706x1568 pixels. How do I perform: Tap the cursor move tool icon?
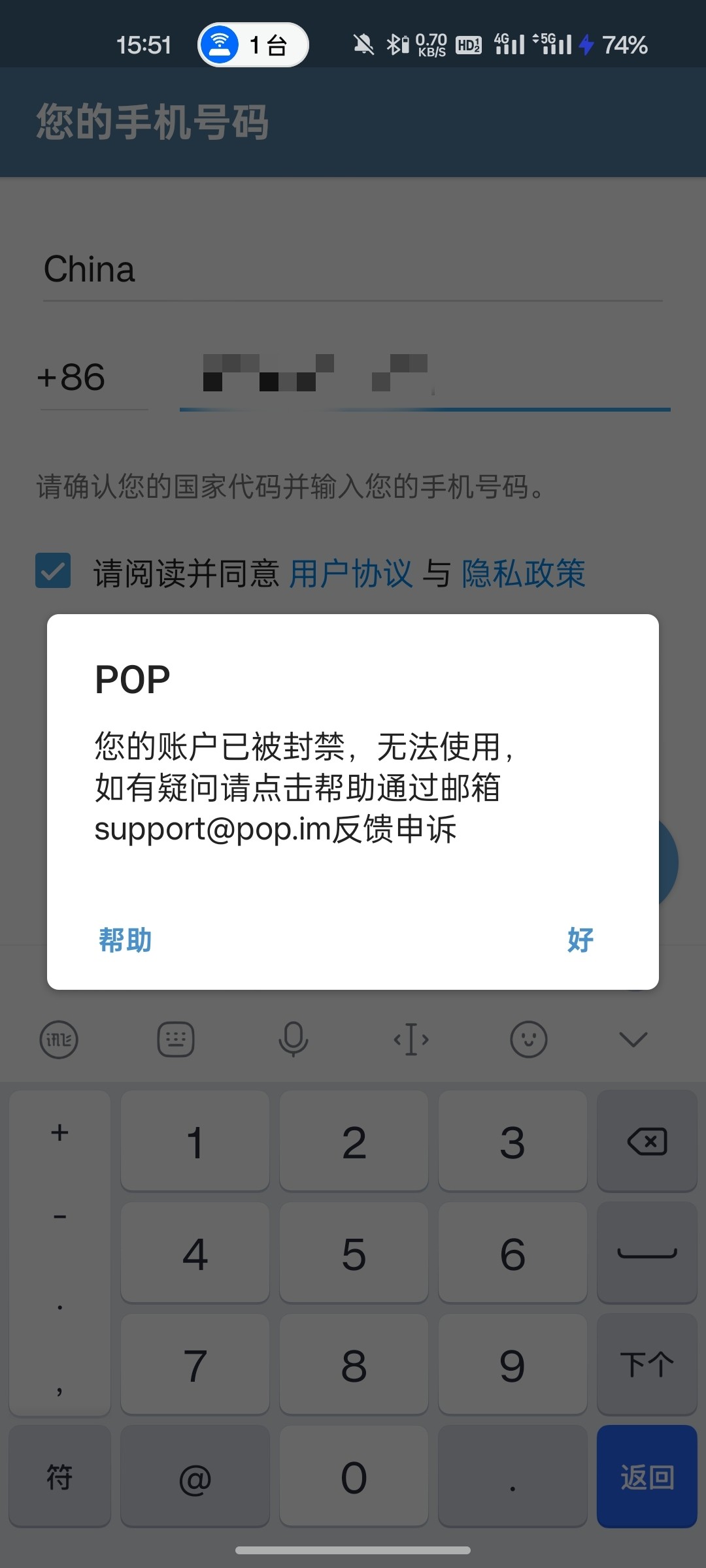(x=411, y=1039)
